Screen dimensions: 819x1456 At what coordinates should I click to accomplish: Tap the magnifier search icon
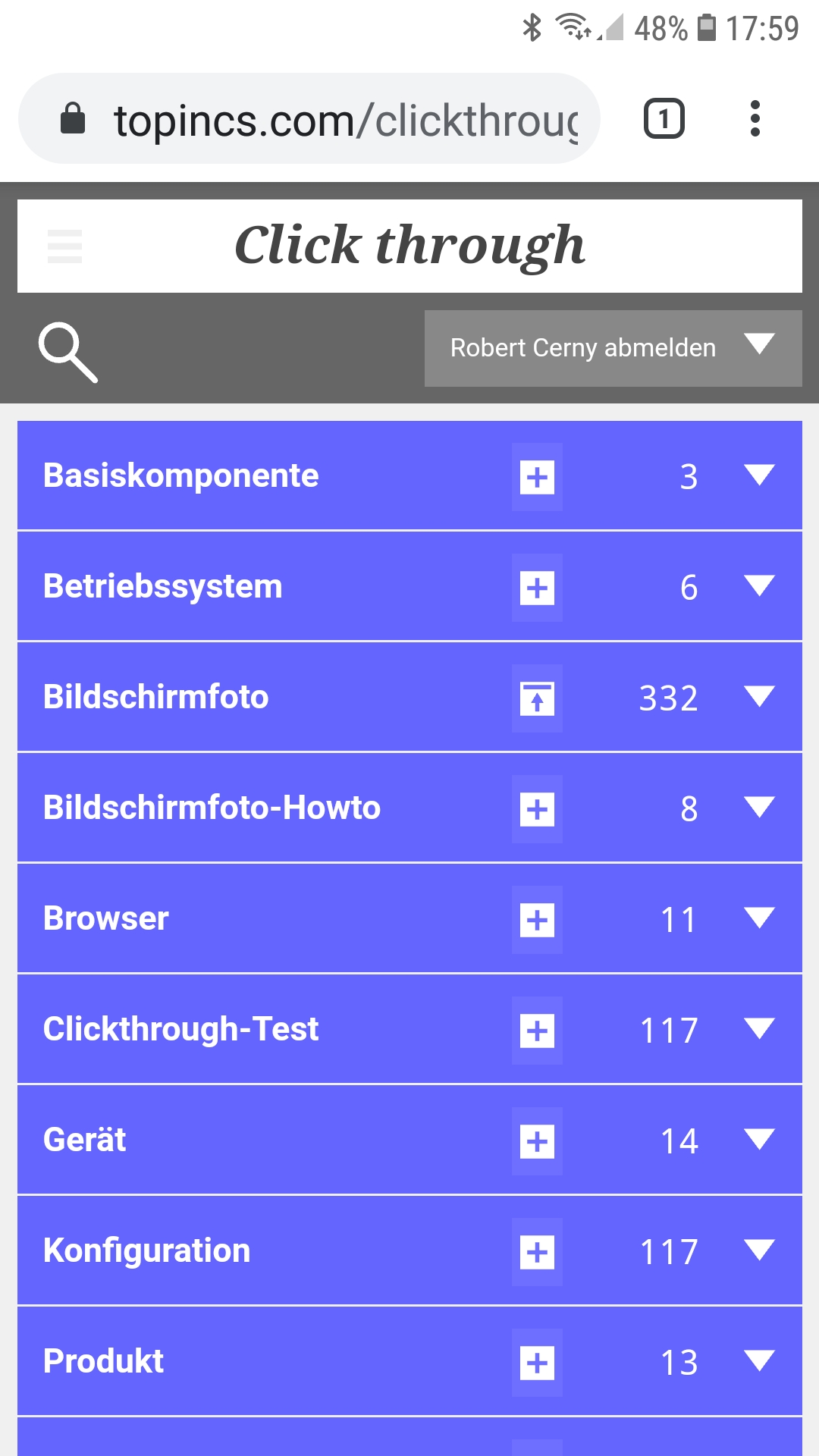click(68, 352)
